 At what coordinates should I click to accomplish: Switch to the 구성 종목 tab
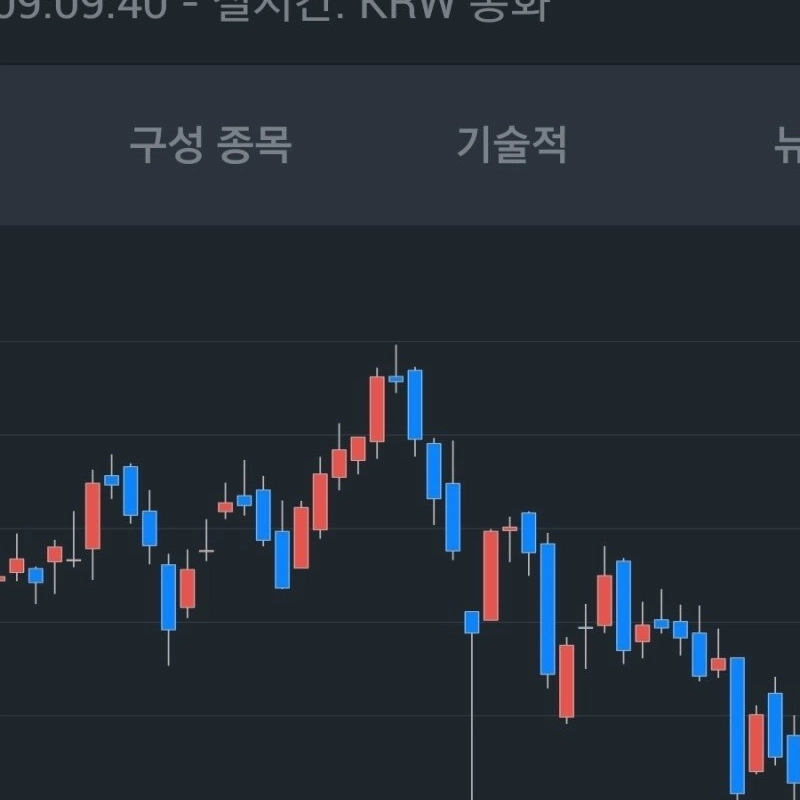click(210, 146)
